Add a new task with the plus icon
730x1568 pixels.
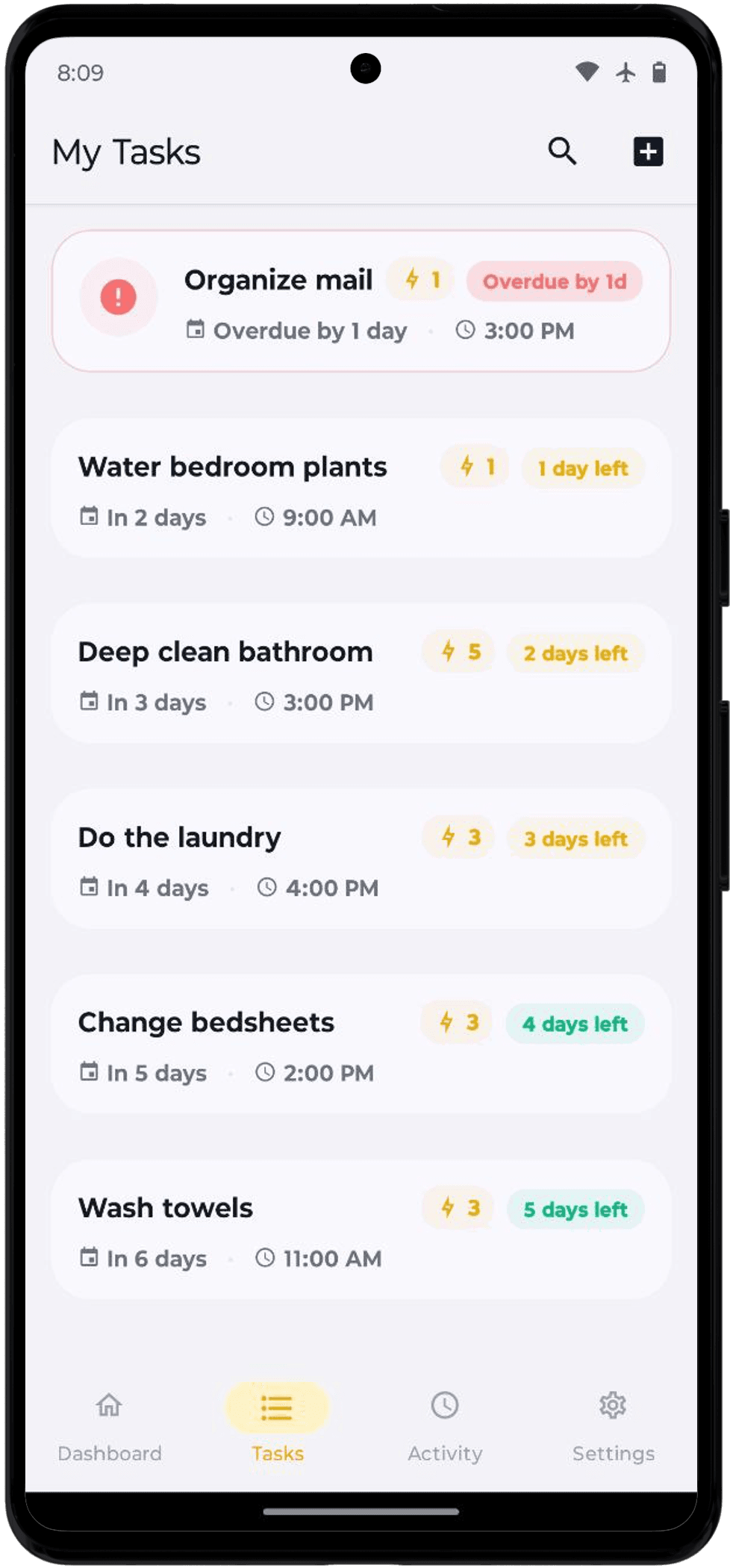tap(648, 152)
